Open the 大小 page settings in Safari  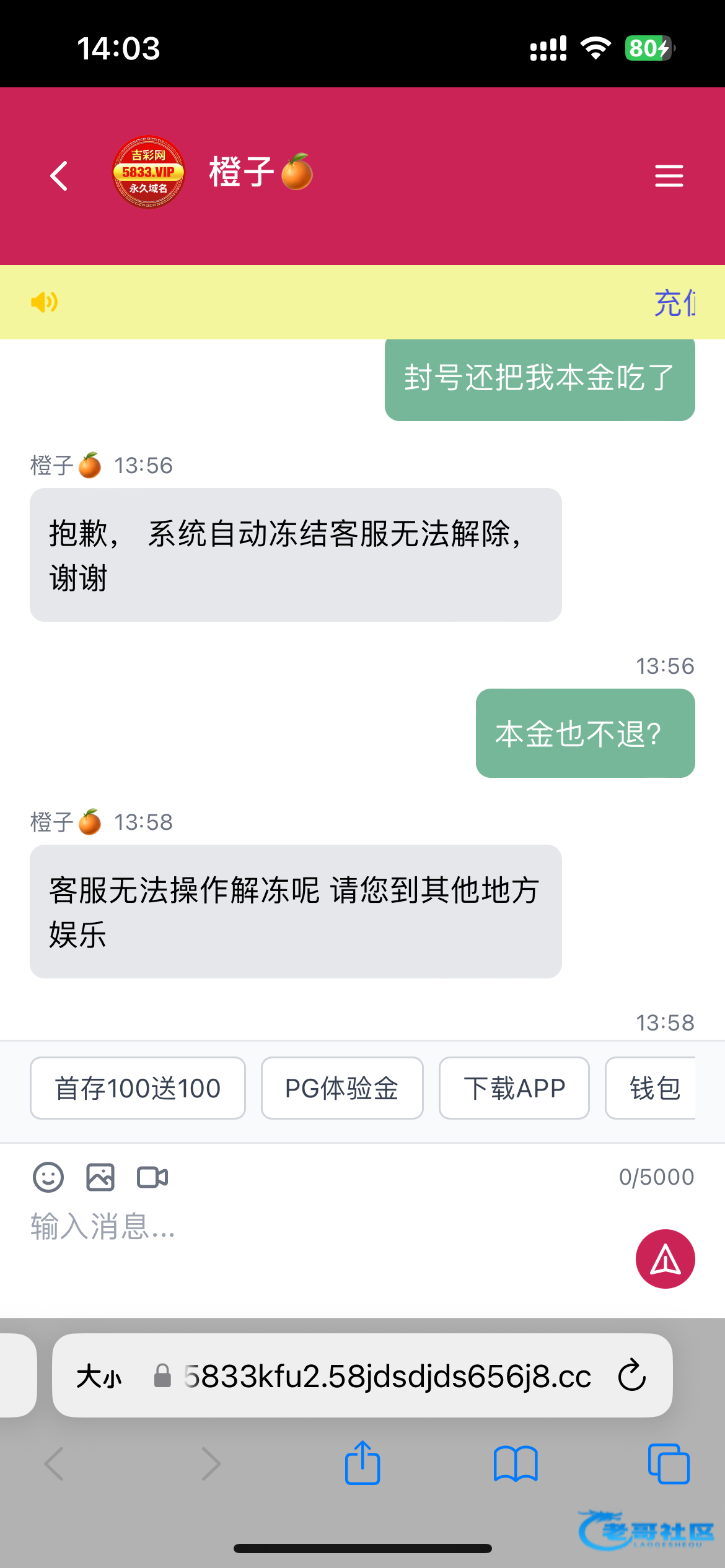pyautogui.click(x=99, y=1377)
